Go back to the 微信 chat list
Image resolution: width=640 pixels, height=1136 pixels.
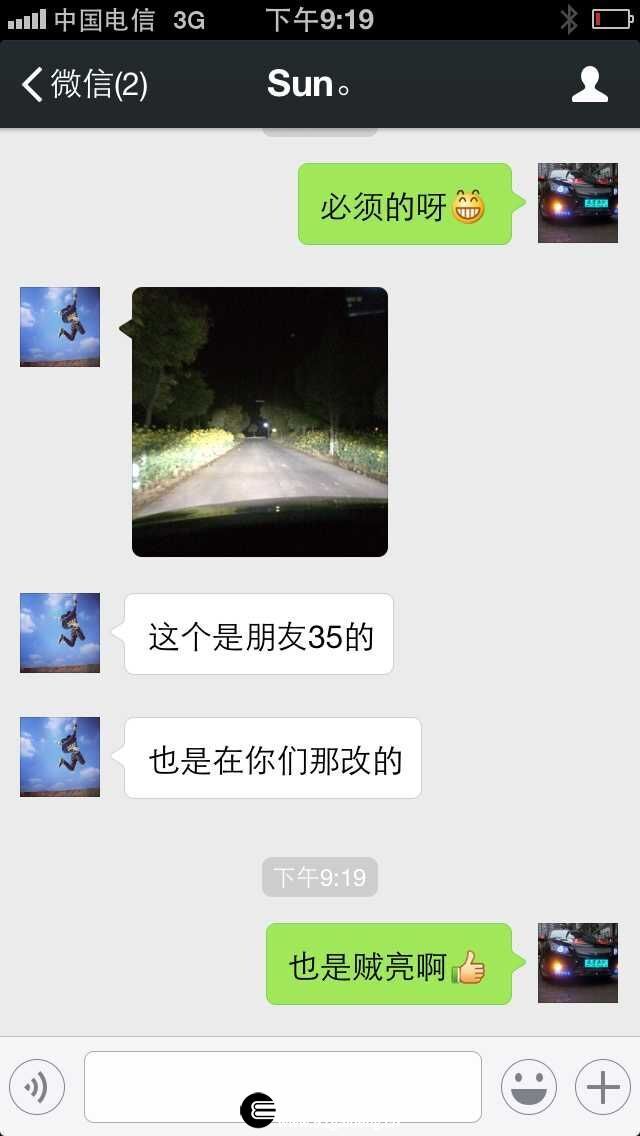pyautogui.click(x=84, y=85)
